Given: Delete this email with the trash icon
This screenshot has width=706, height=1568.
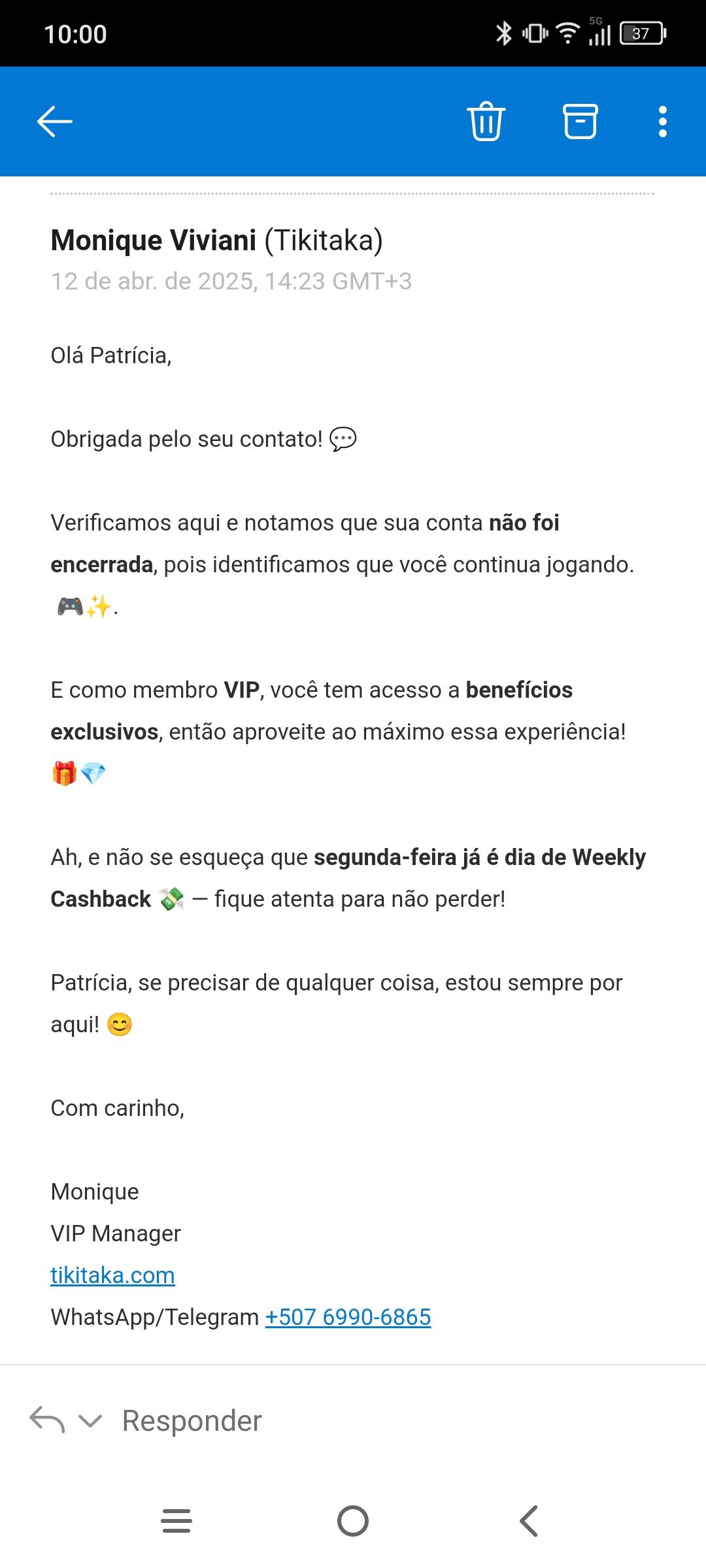Looking at the screenshot, I should [x=486, y=122].
